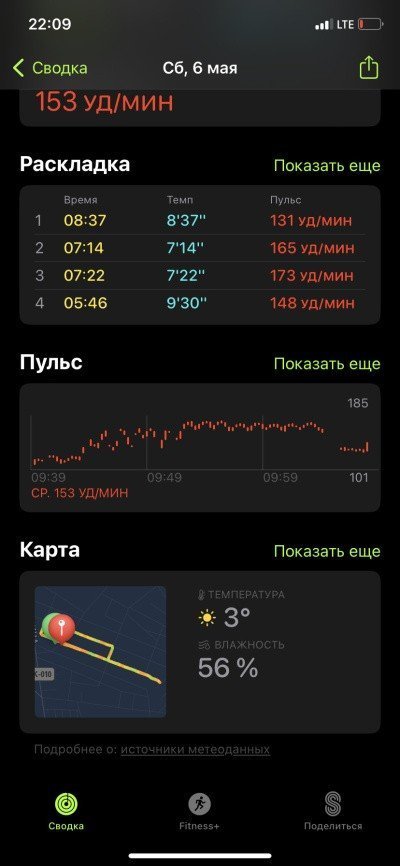The width and height of the screenshot is (400, 866).
Task: Open the heart rate chart
Action: tap(200, 447)
